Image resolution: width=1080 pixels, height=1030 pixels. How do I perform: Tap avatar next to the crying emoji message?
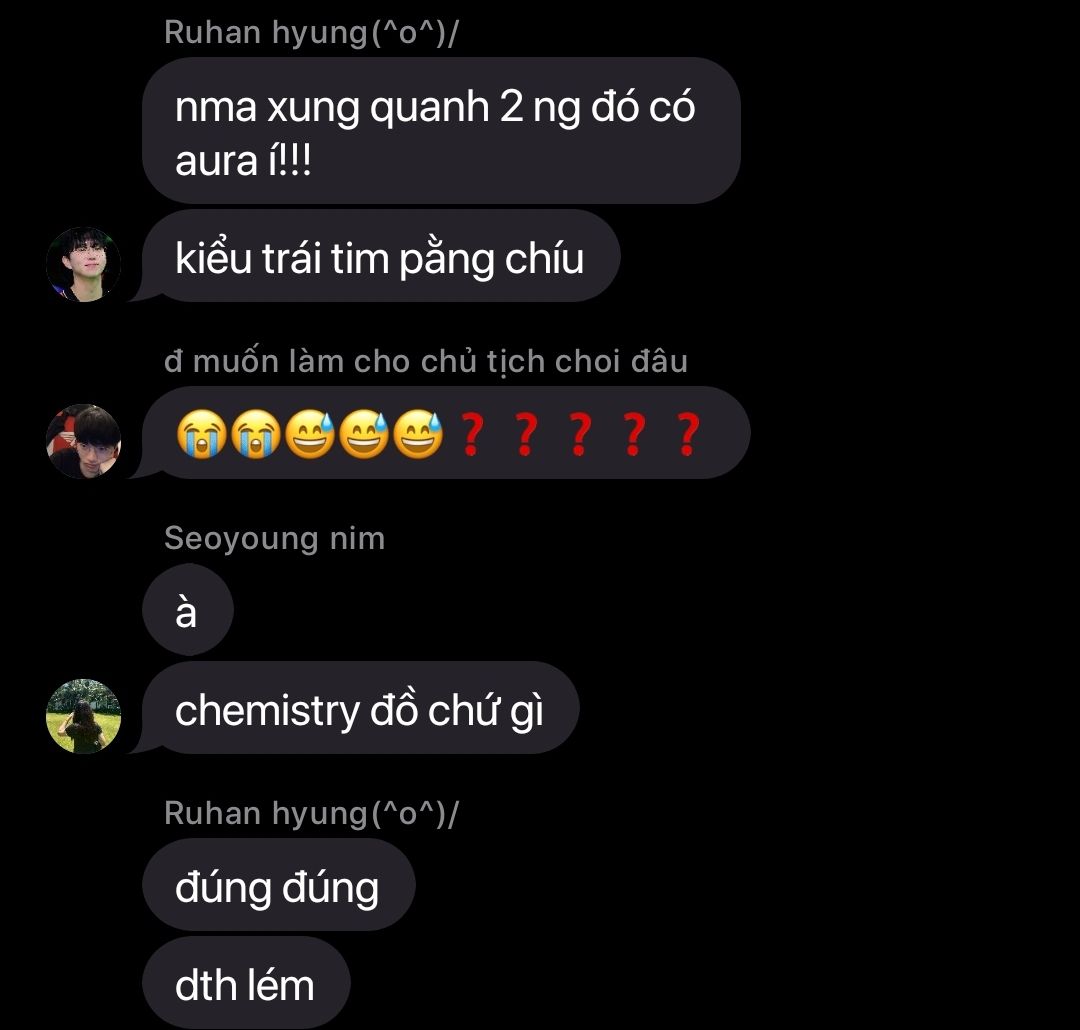(84, 441)
